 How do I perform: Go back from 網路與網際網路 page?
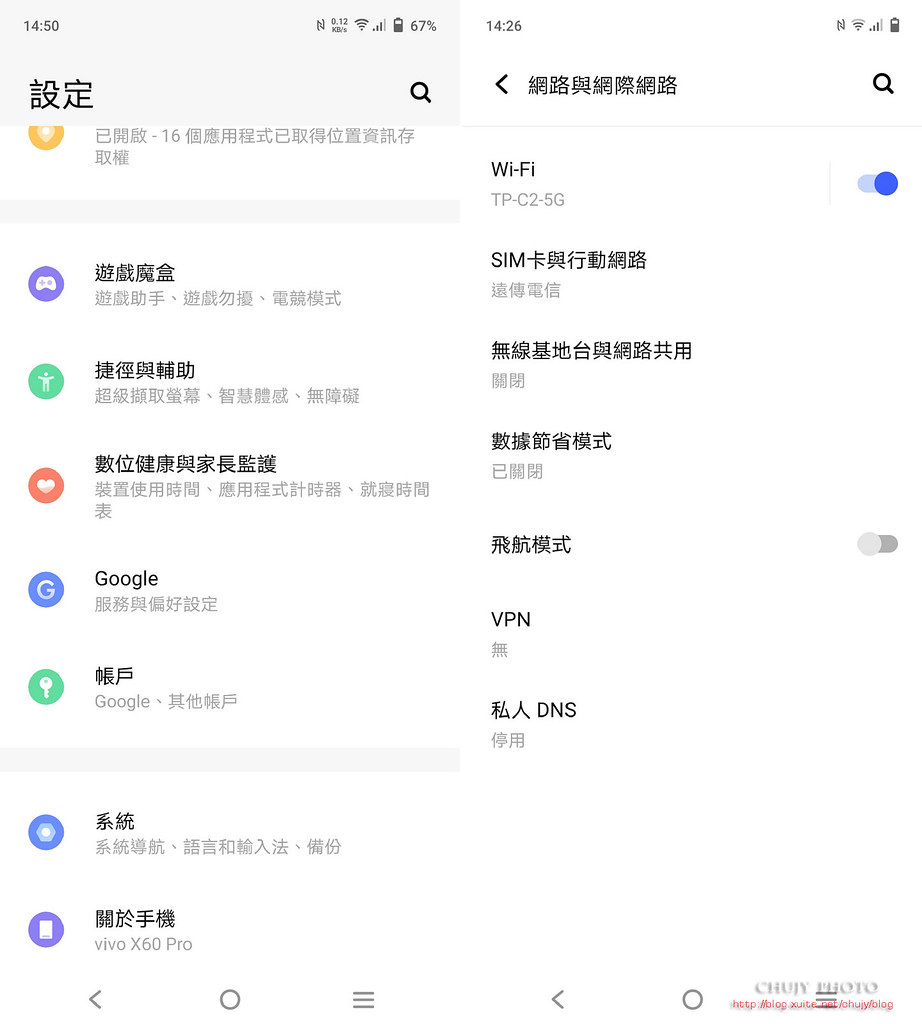click(502, 85)
